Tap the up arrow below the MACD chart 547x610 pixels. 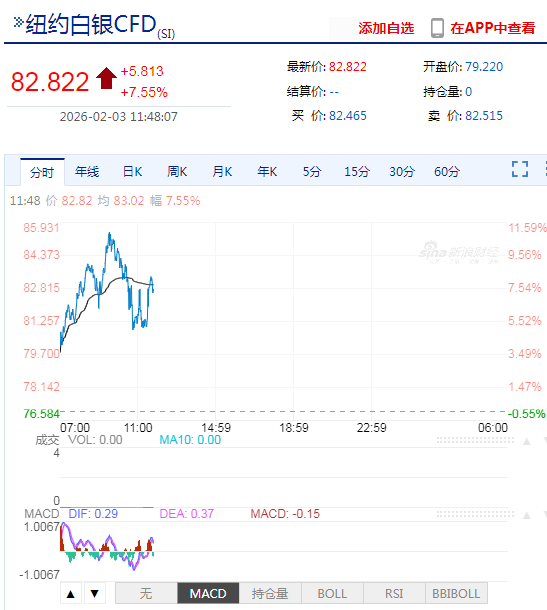(x=70, y=594)
